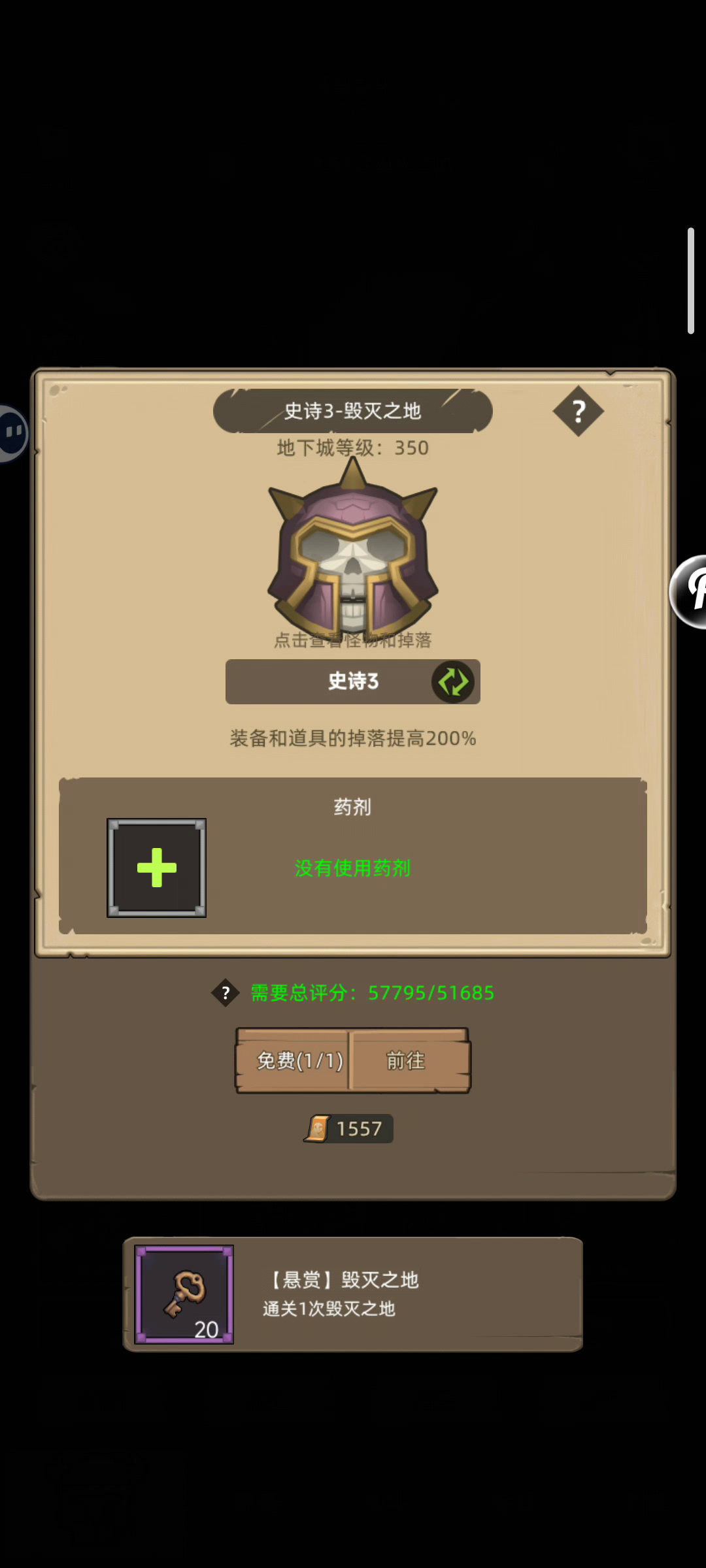Open the floating assistant bubble on left edge
This screenshot has height=1568, width=706.
12,433
